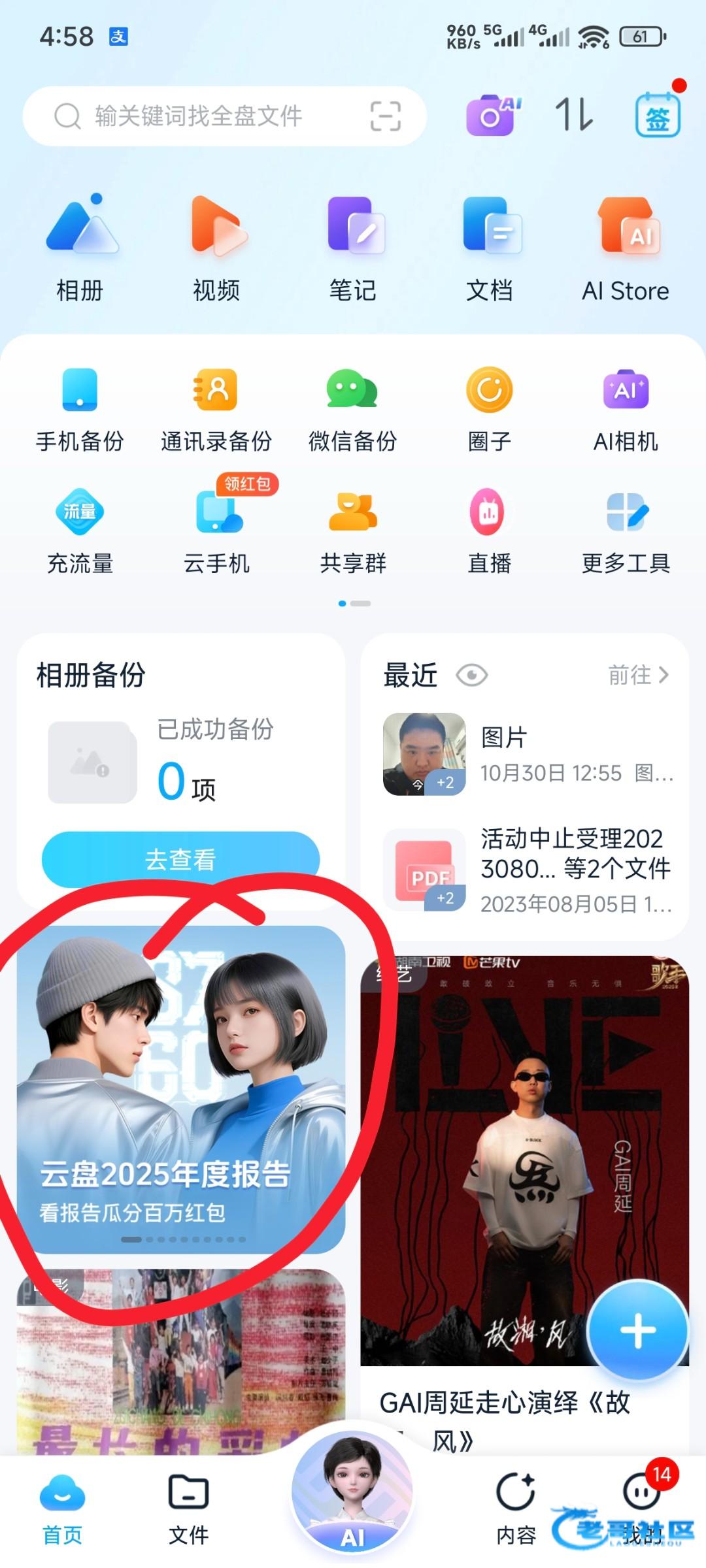Open 笔记 (Notes)

[353, 248]
